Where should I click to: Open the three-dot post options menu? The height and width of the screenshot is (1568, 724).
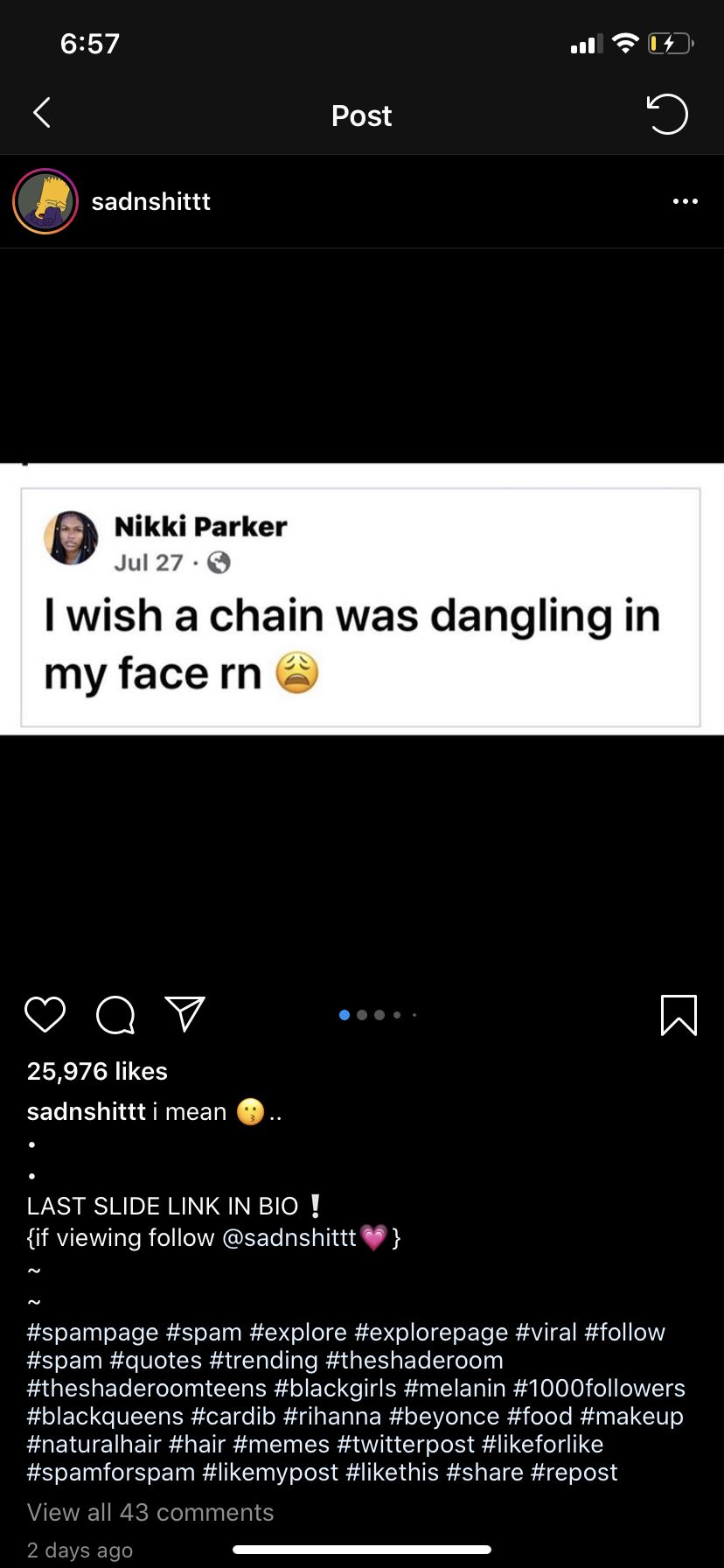tap(686, 201)
